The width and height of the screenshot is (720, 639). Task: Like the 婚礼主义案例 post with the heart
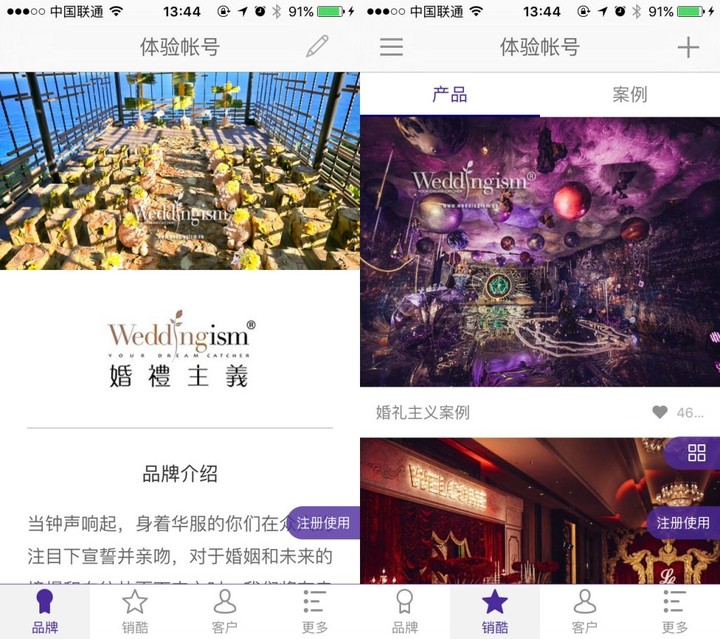tap(660, 412)
